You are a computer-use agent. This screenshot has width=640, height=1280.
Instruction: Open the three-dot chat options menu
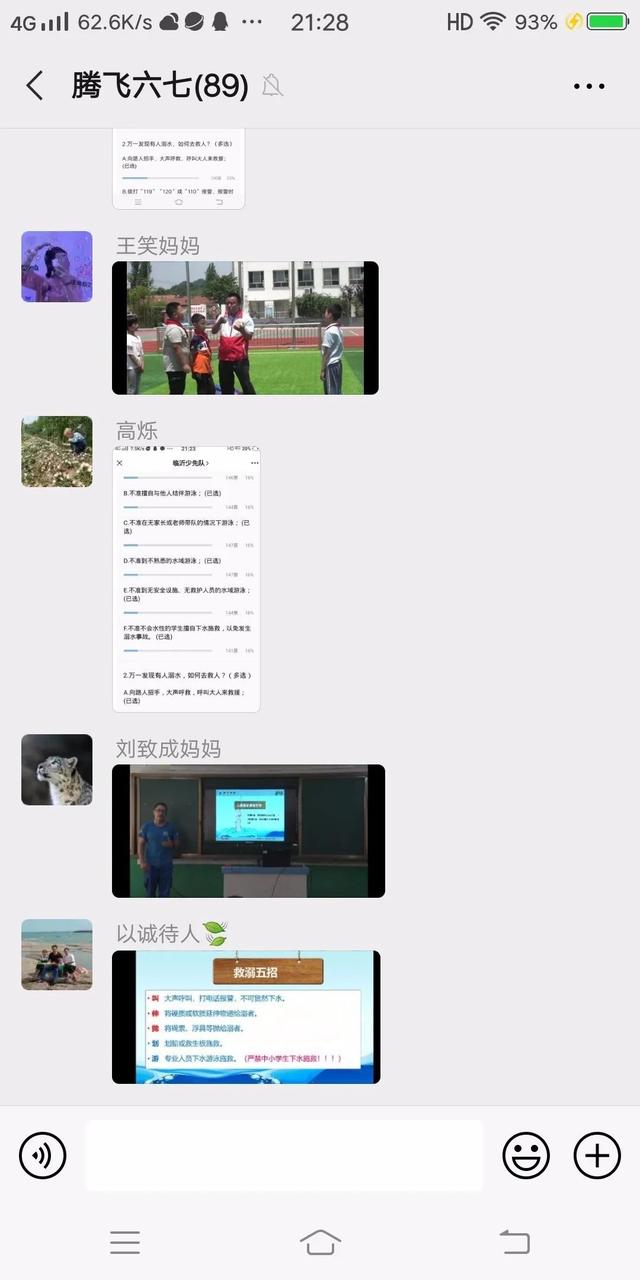pos(589,86)
